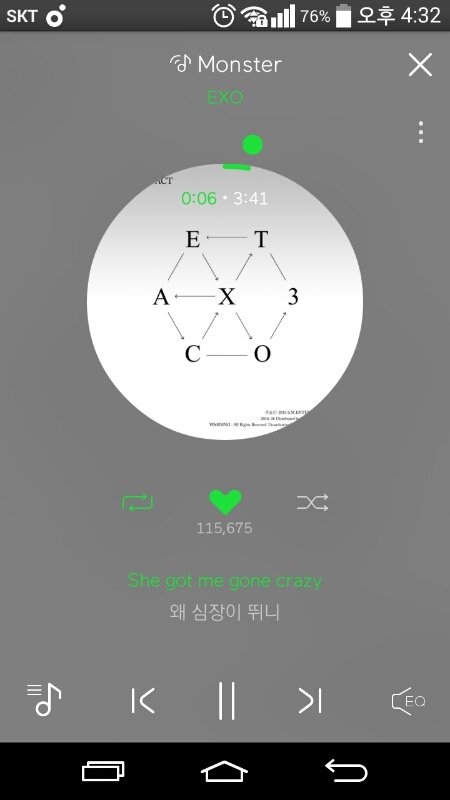Image resolution: width=450 pixels, height=800 pixels.
Task: Skip to the previous track
Action: point(143,701)
